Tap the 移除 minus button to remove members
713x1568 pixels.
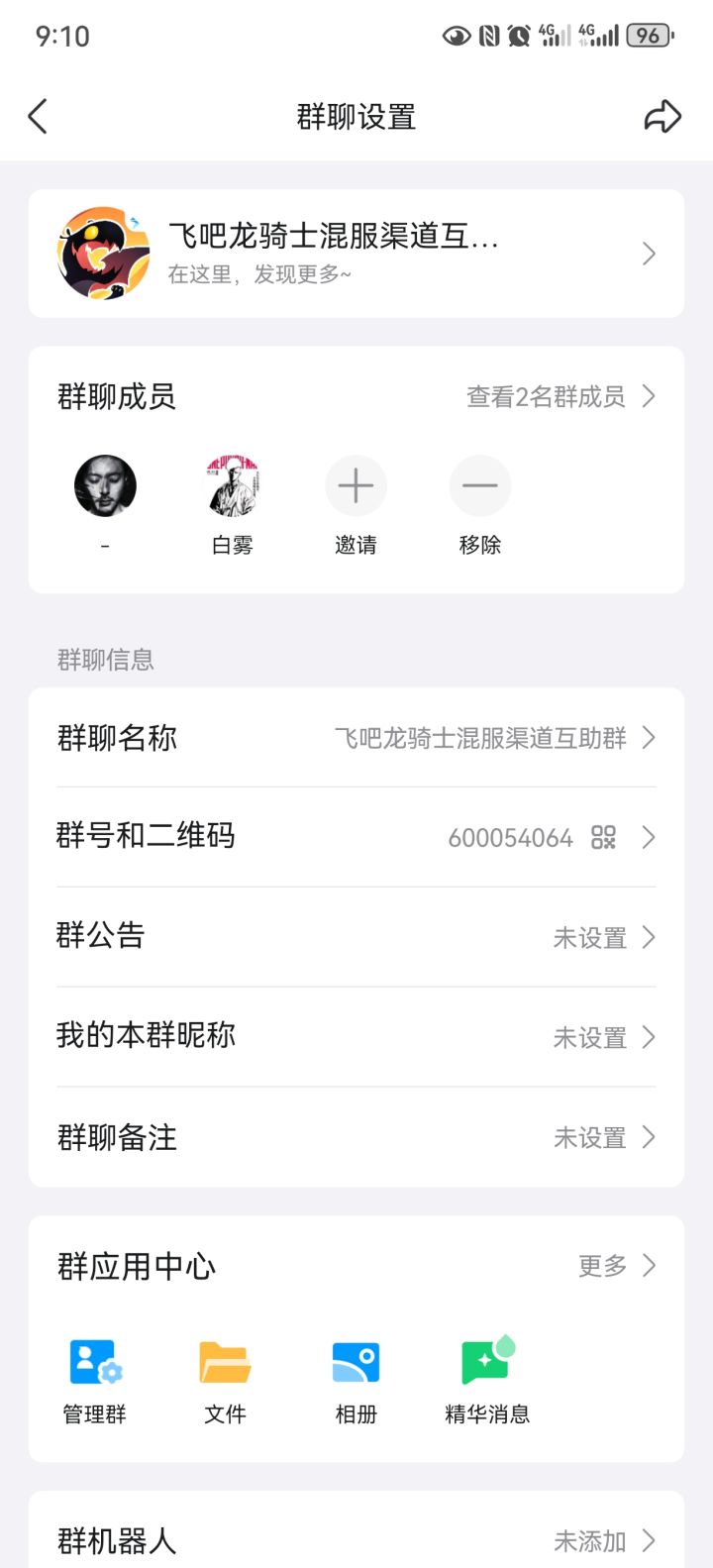[480, 485]
